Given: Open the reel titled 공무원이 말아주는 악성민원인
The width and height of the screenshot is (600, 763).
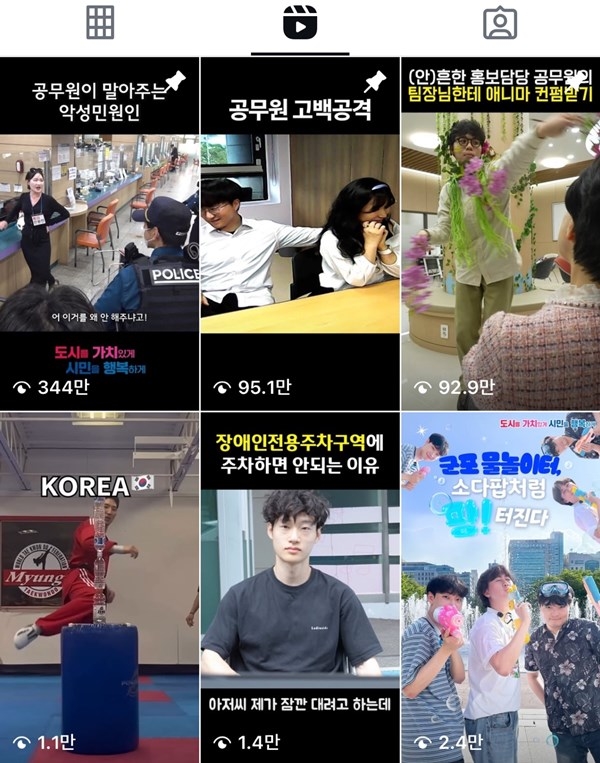Looking at the screenshot, I should (x=99, y=234).
